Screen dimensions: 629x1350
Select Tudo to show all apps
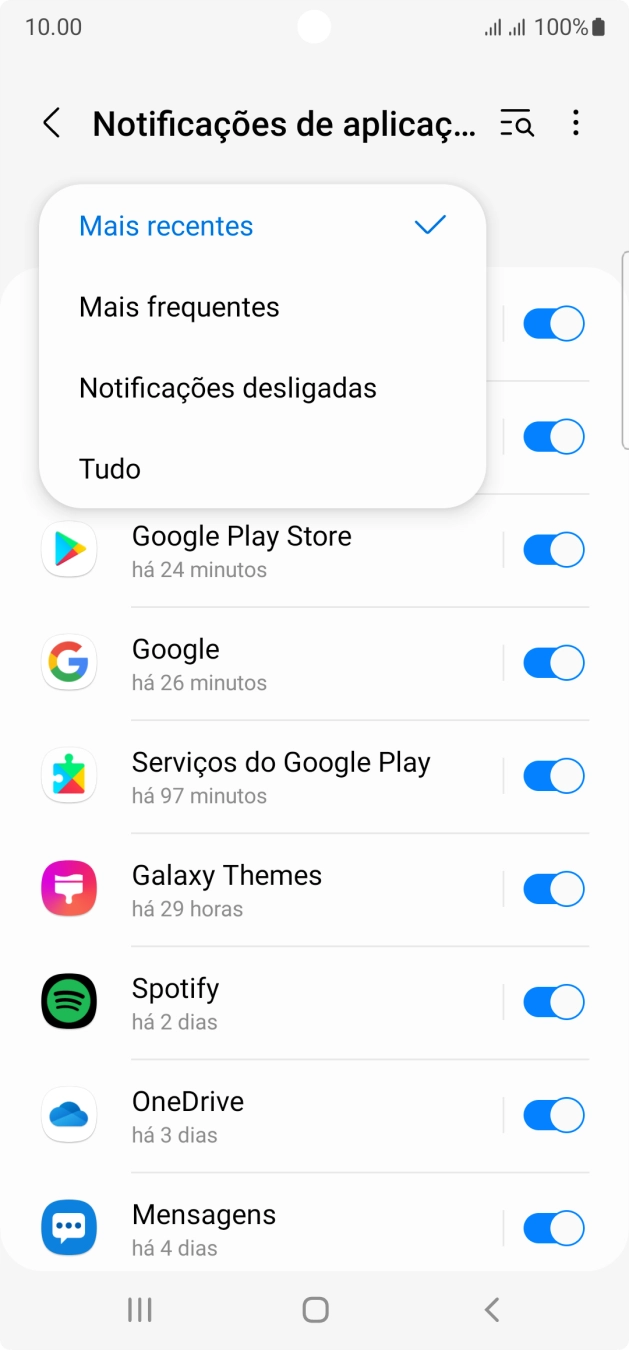pos(110,469)
